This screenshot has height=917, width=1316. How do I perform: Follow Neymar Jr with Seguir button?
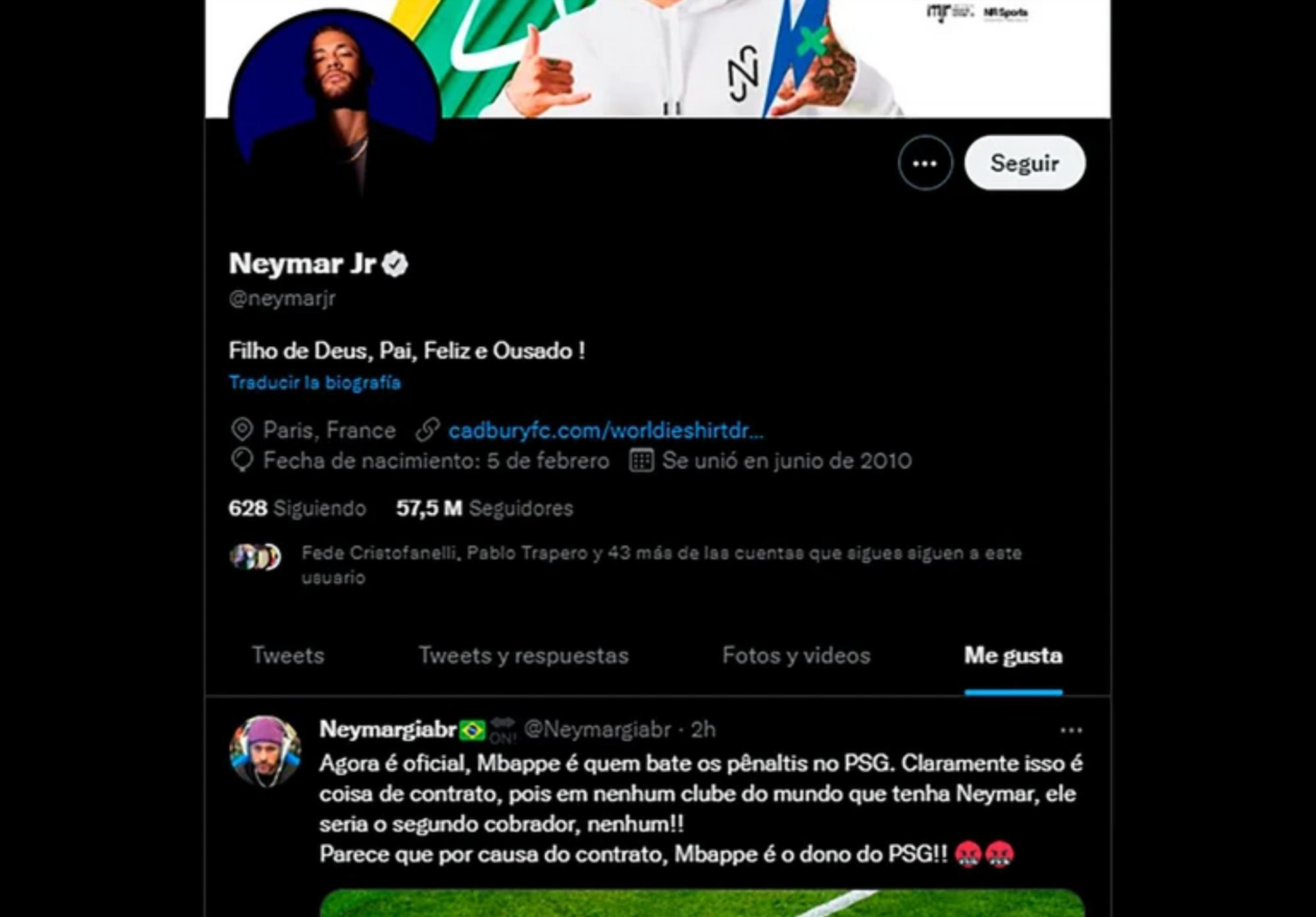(1024, 163)
